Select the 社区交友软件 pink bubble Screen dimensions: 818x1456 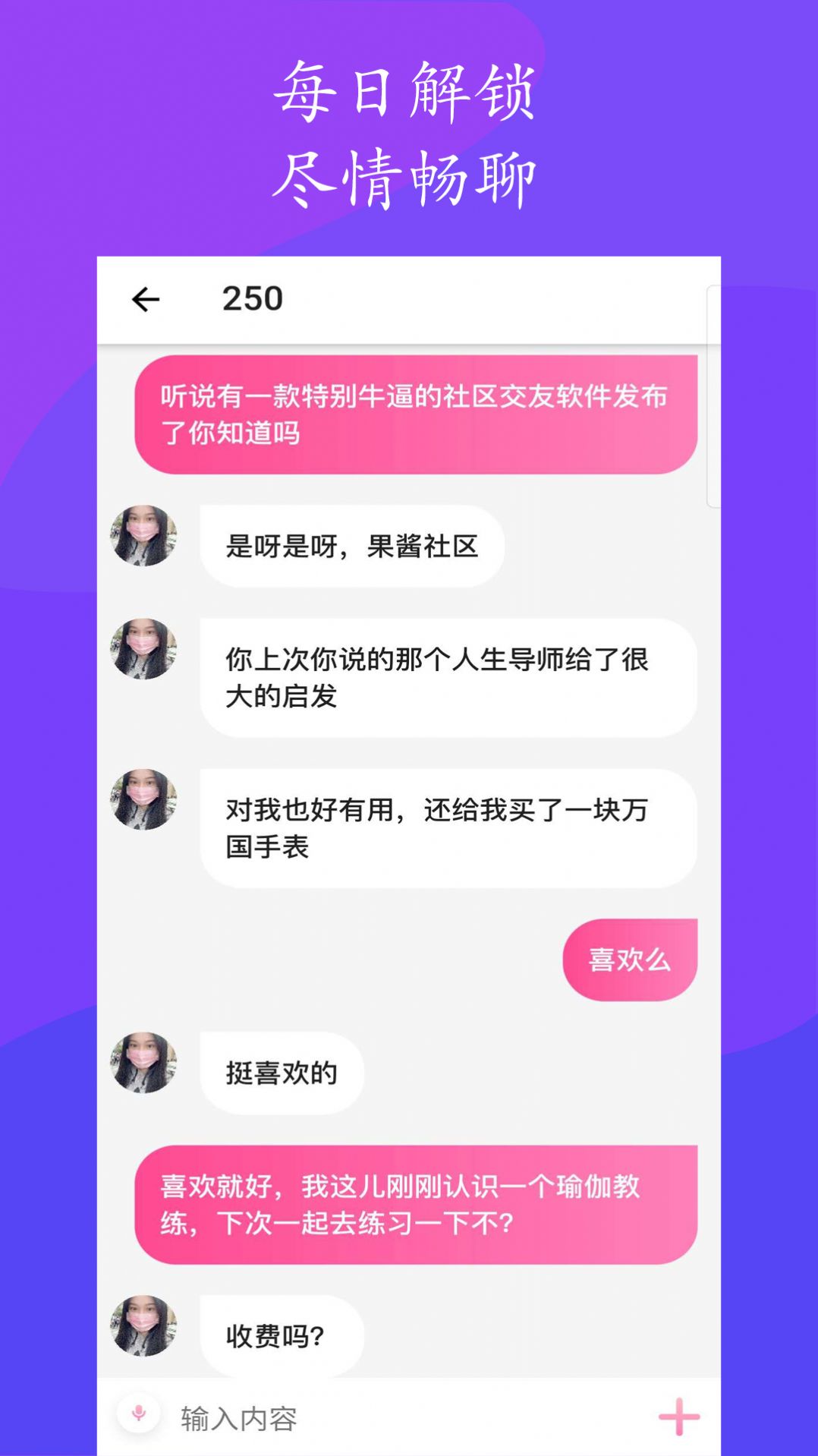416,415
